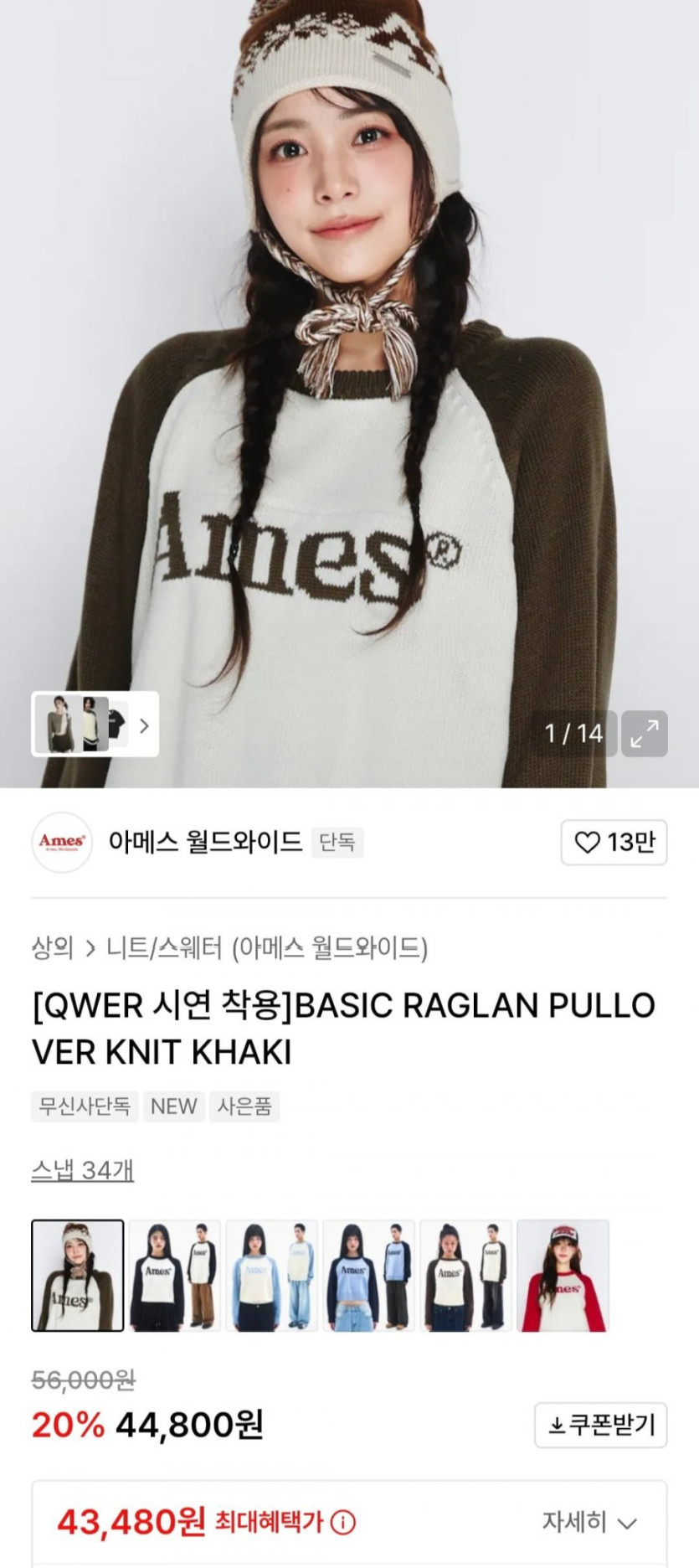The height and width of the screenshot is (1568, 699).
Task: Select the black raglan variant thumbnail
Action: click(x=175, y=1275)
